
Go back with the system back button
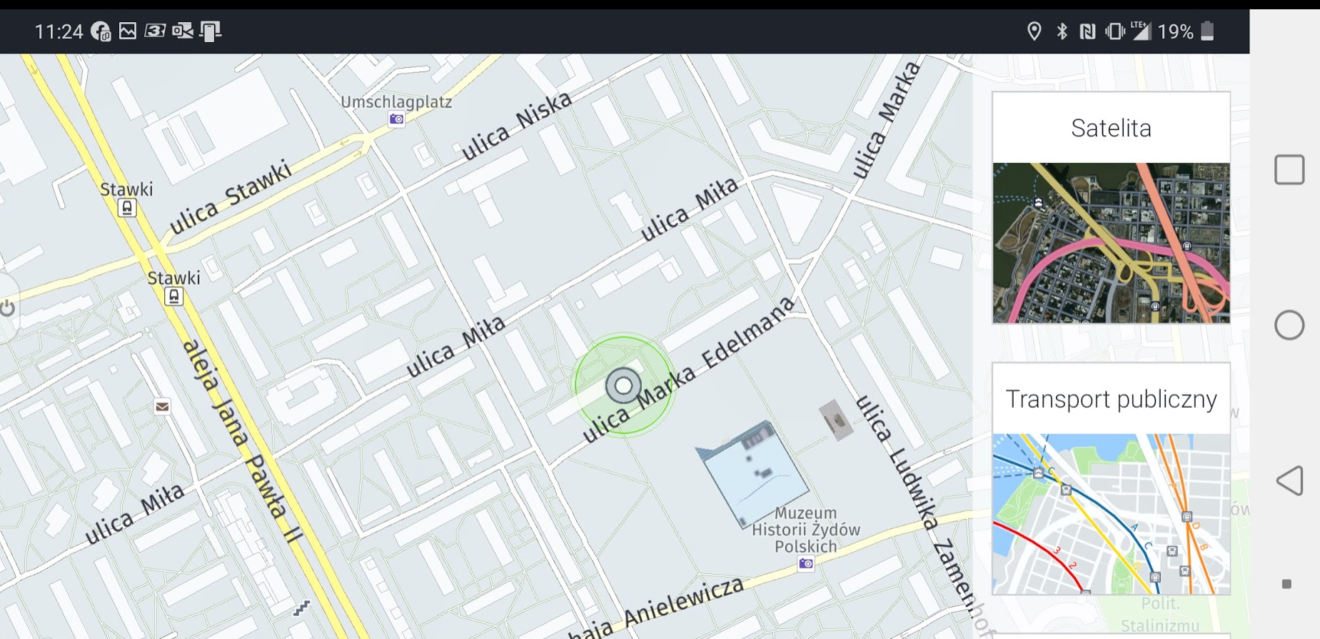tap(1289, 481)
